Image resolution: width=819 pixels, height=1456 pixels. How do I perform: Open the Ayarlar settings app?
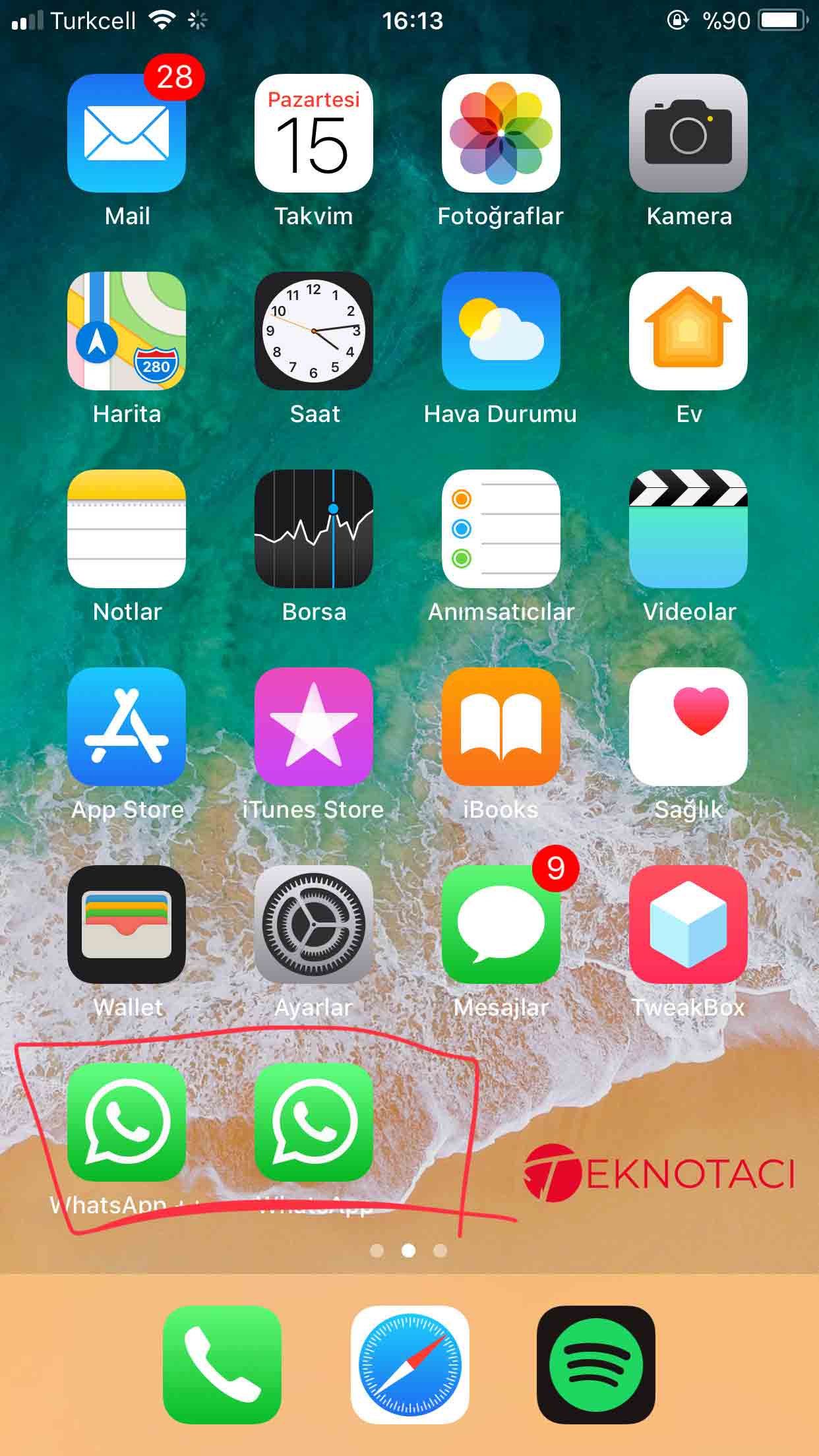point(314,925)
